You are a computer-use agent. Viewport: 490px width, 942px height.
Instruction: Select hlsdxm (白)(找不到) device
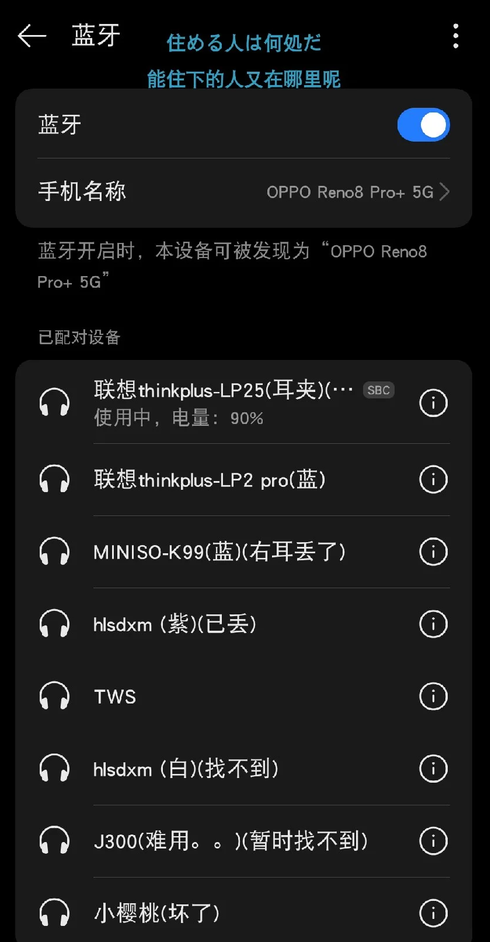pos(244,768)
